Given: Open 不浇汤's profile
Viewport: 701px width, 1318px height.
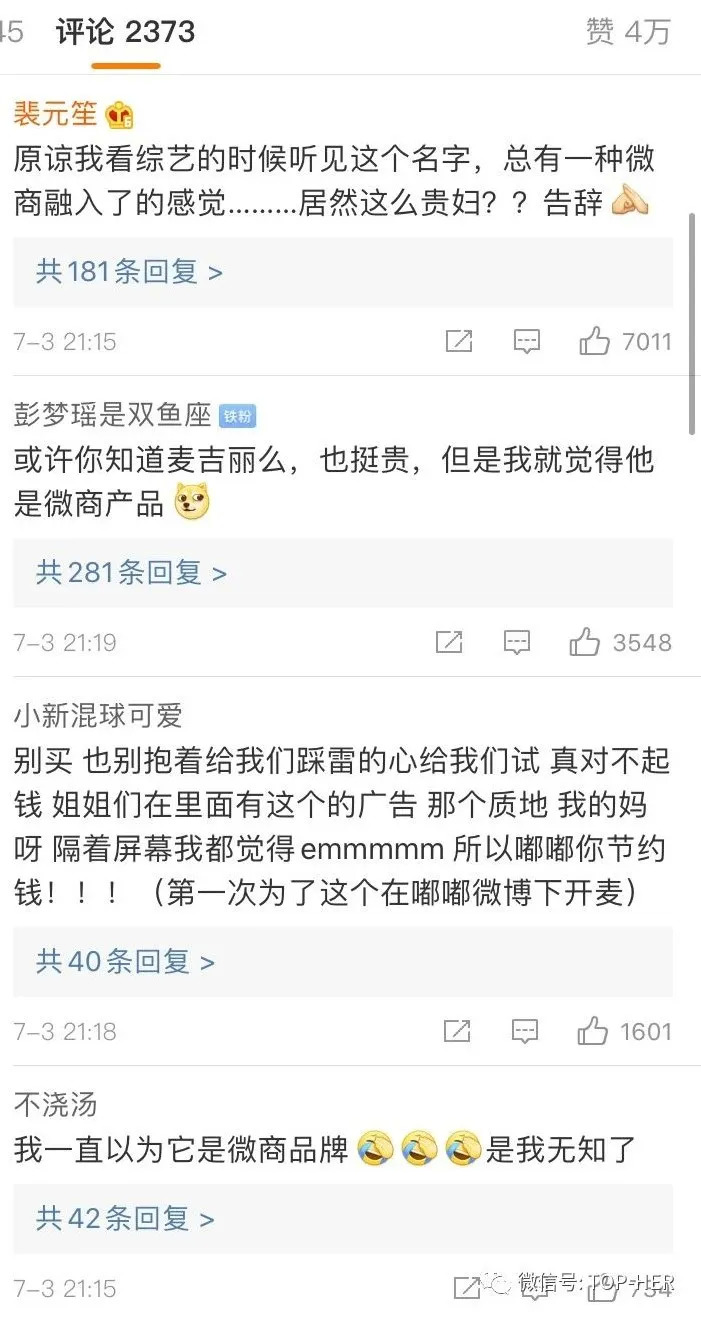Looking at the screenshot, I should 55,1104.
